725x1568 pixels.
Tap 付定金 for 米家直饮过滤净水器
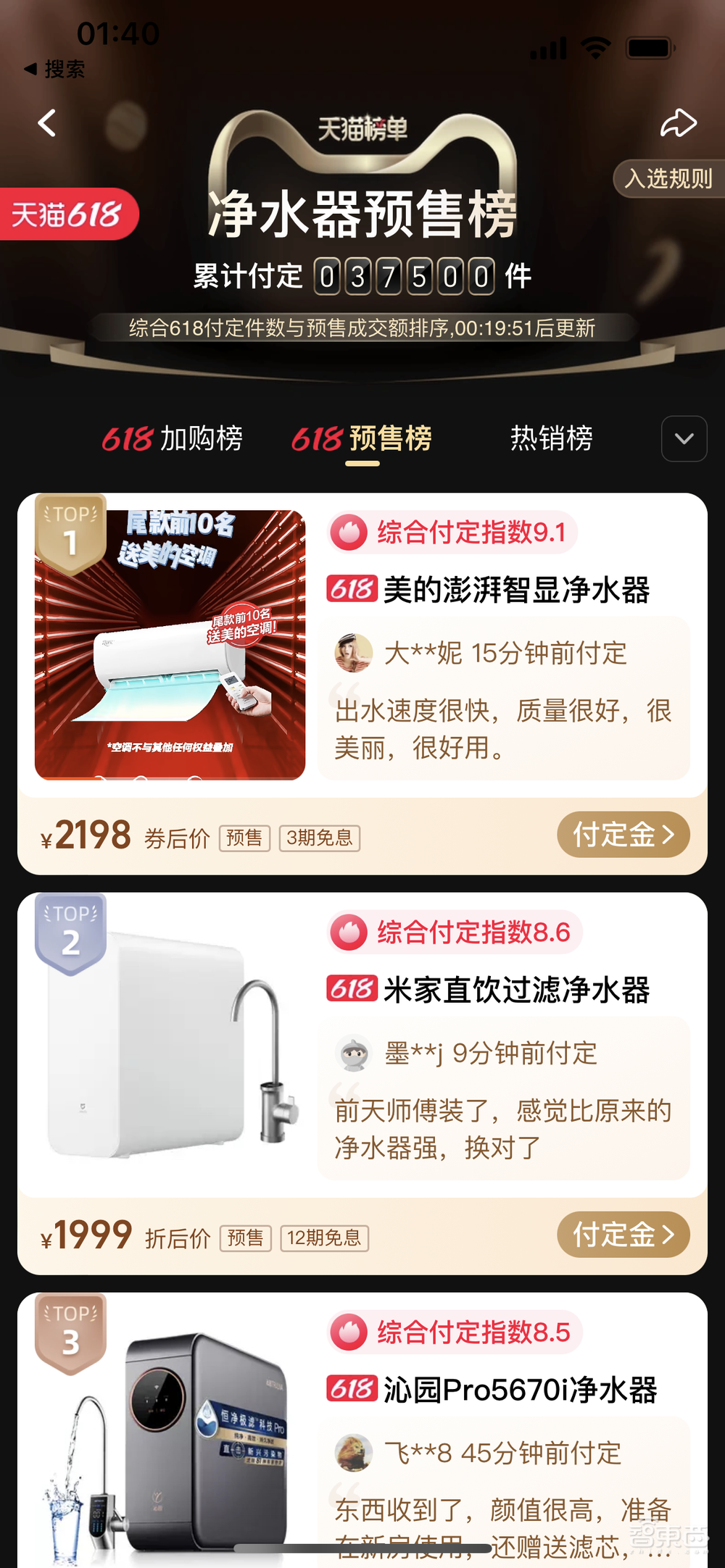622,1235
